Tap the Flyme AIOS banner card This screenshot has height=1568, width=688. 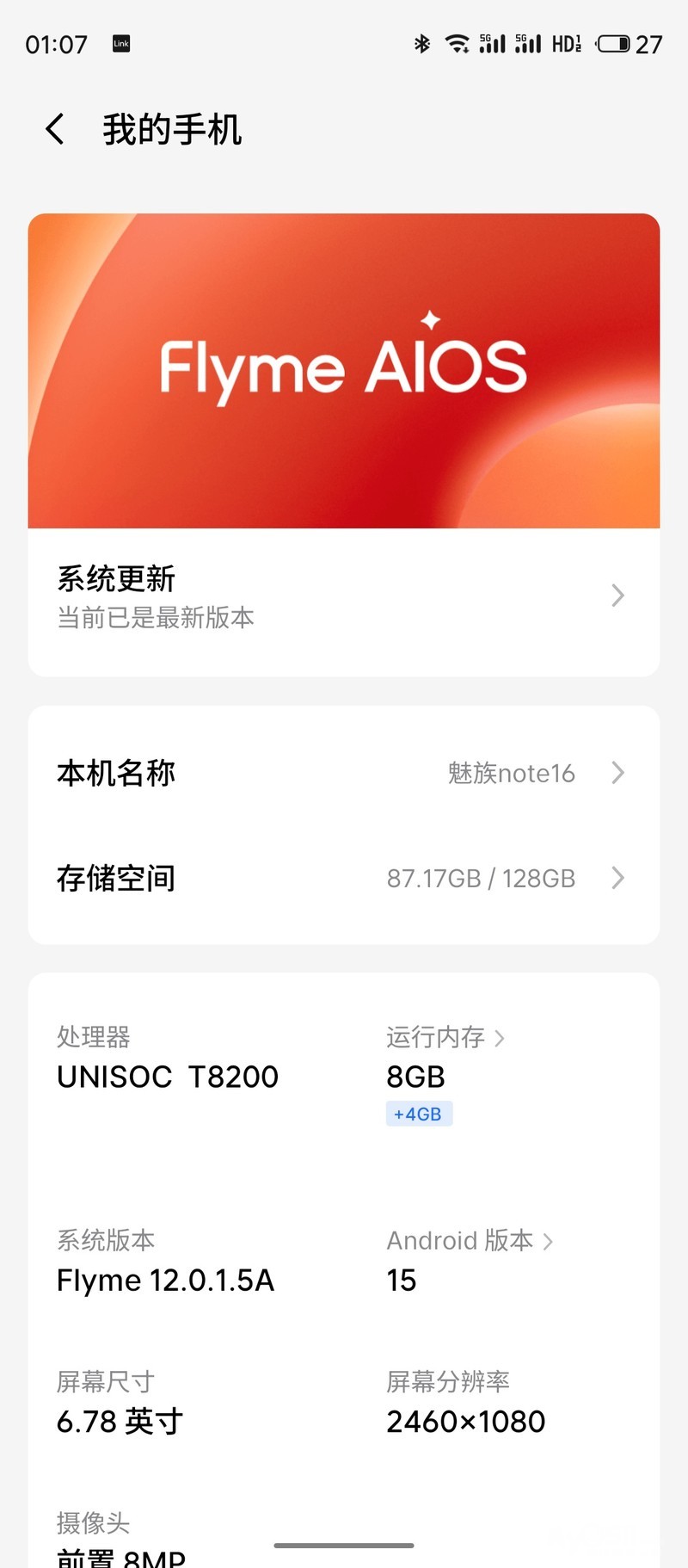click(343, 370)
